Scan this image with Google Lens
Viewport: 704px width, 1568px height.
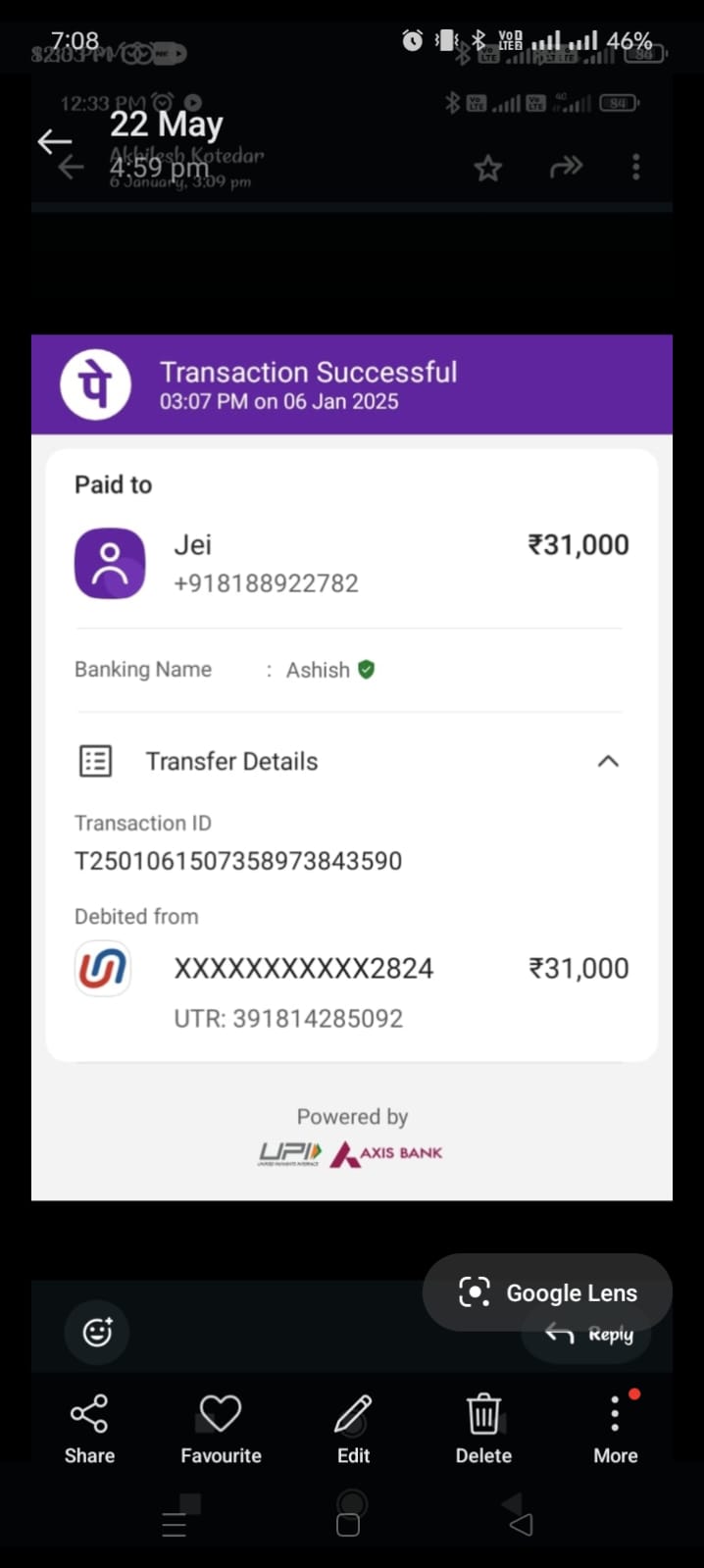point(547,1292)
